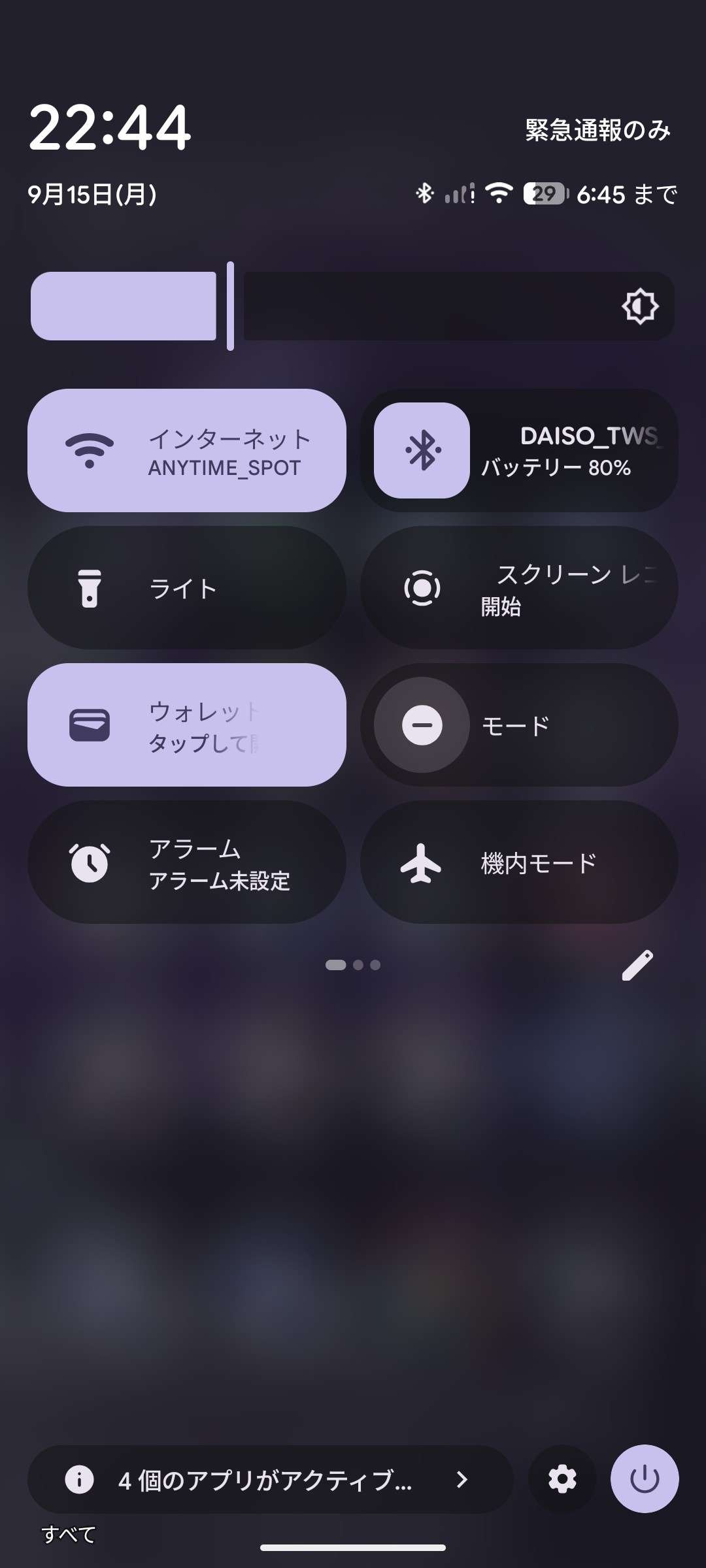Open the インターネット ANYTIME_SPOT tile
Image resolution: width=706 pixels, height=1568 pixels.
click(x=187, y=451)
